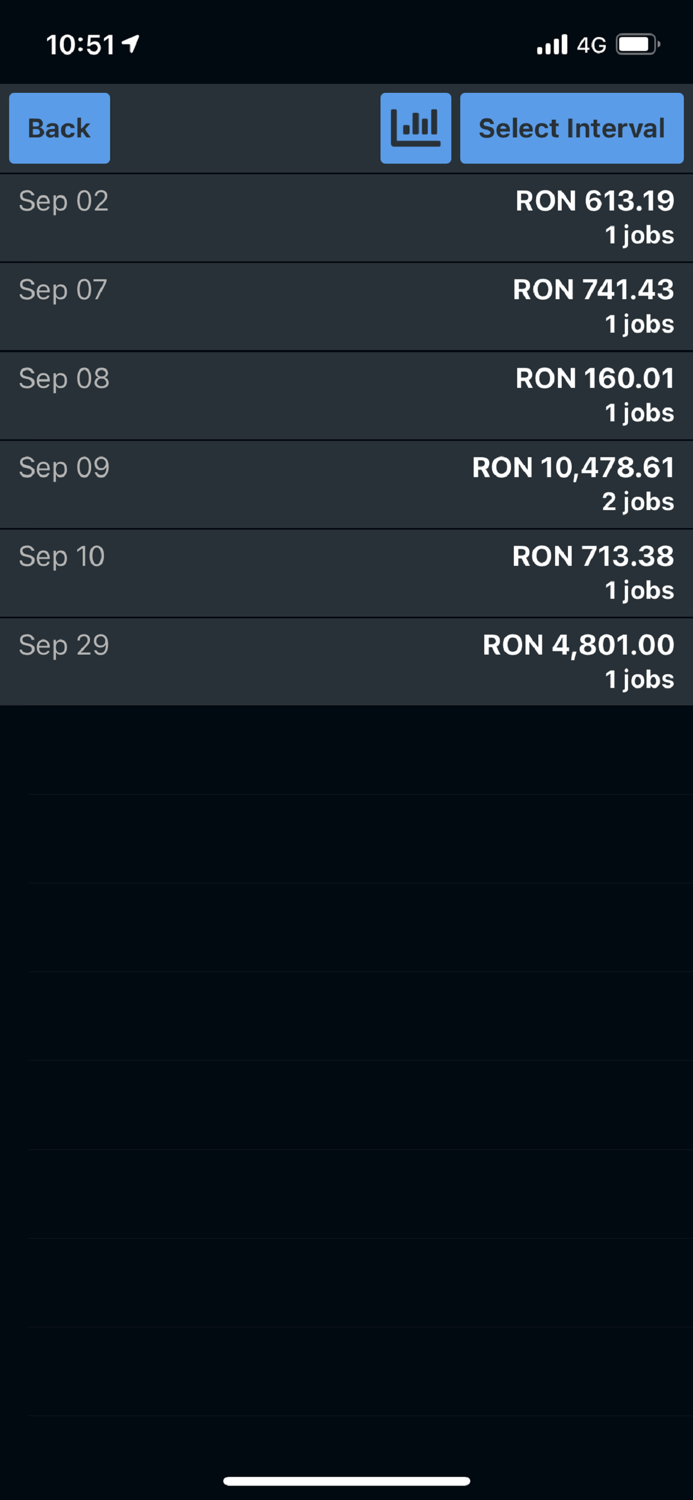The image size is (693, 1500).
Task: Open the Sep 02 earnings entry
Action: [346, 218]
